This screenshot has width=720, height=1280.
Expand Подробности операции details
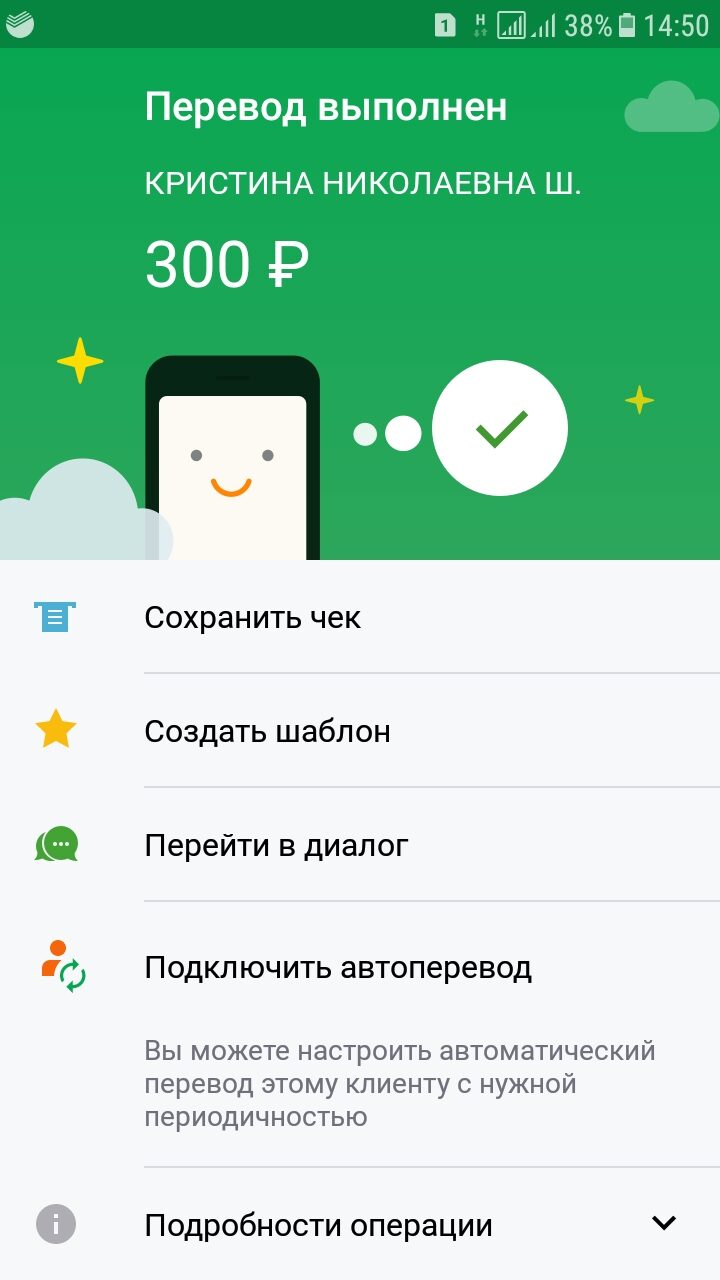pos(318,1224)
